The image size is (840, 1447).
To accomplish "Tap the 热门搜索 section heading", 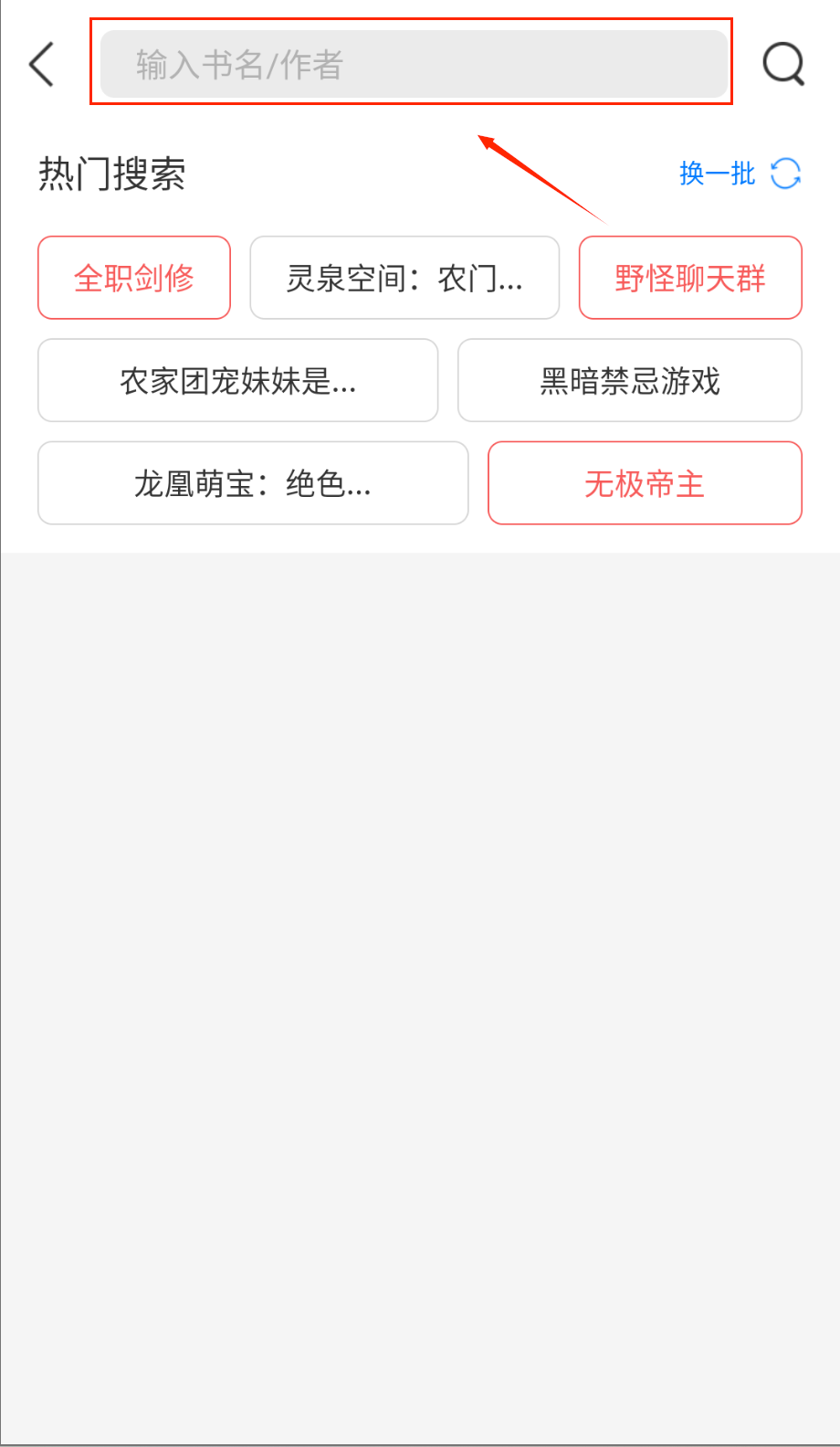I will click(x=111, y=174).
